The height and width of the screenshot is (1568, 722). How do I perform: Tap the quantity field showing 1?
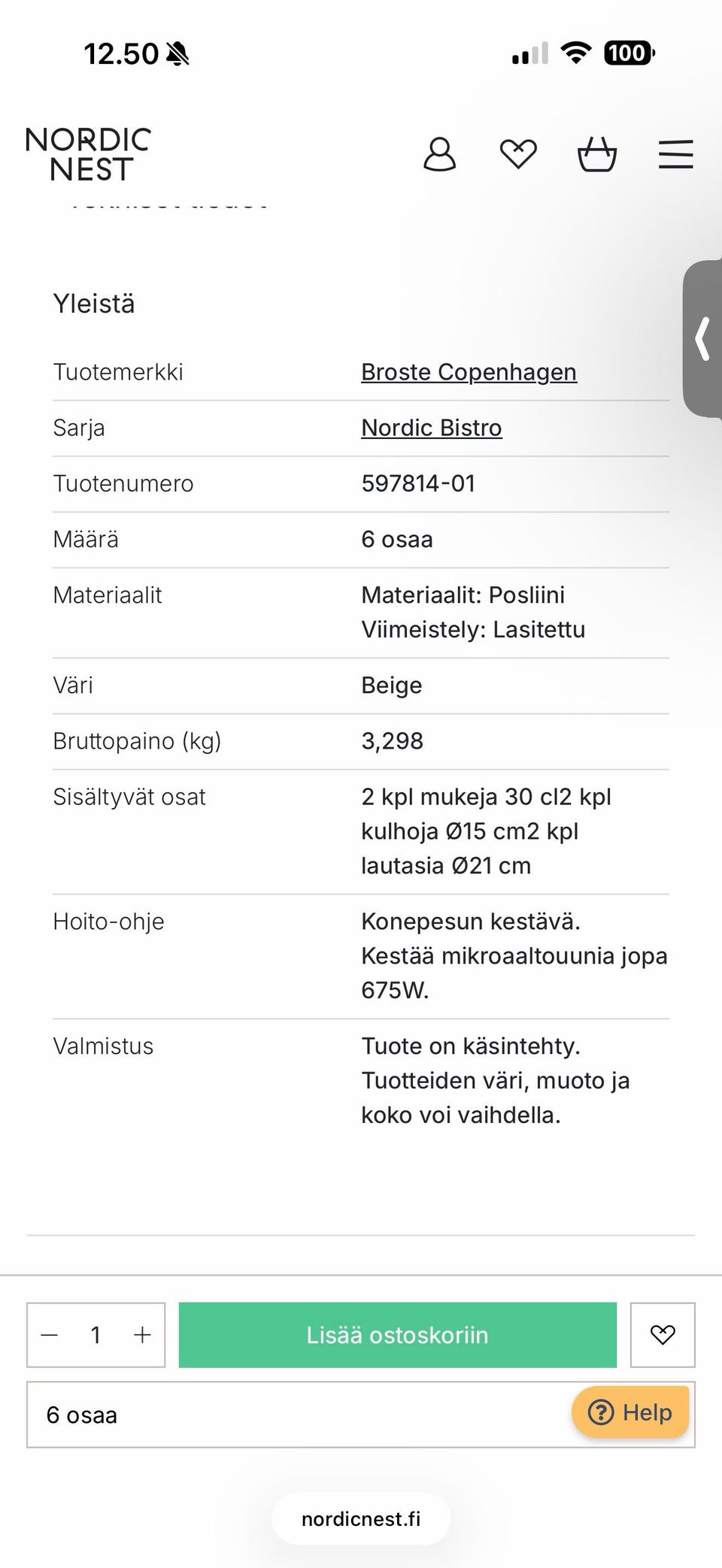tap(96, 1334)
